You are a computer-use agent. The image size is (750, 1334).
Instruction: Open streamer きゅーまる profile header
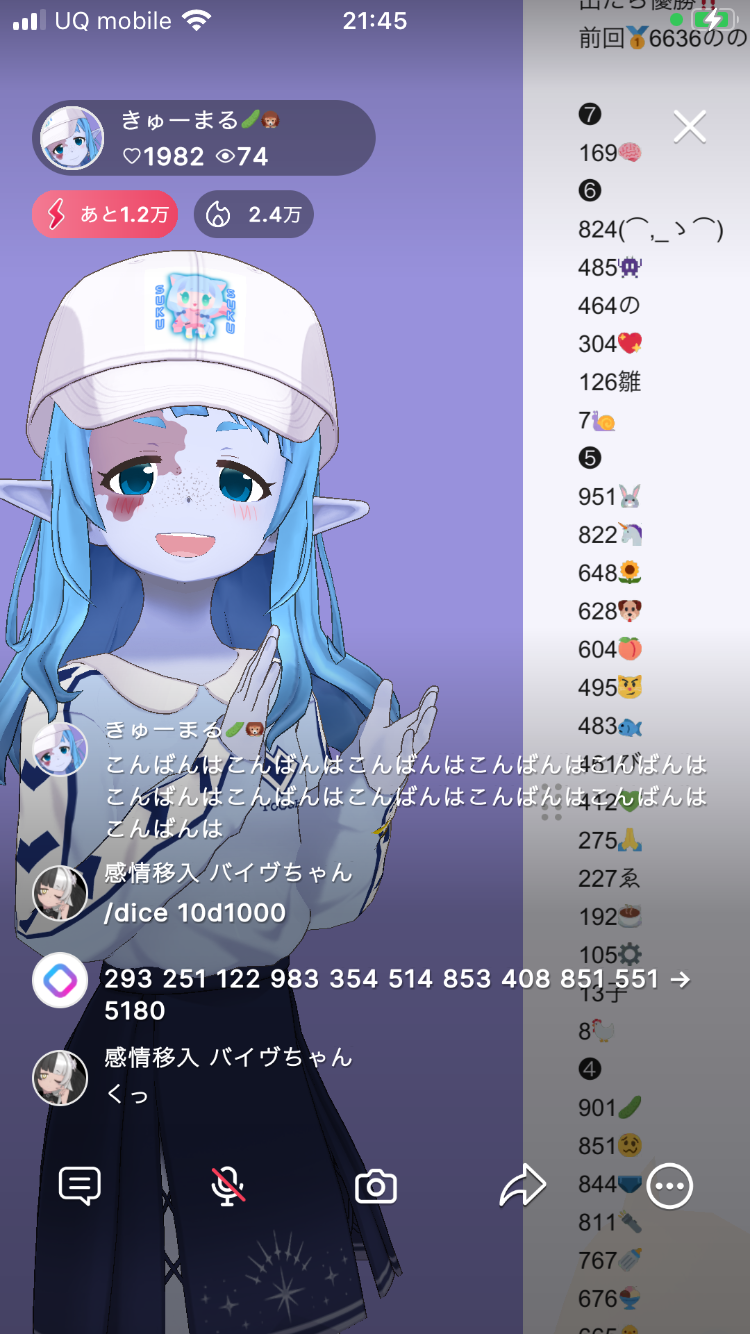point(204,138)
